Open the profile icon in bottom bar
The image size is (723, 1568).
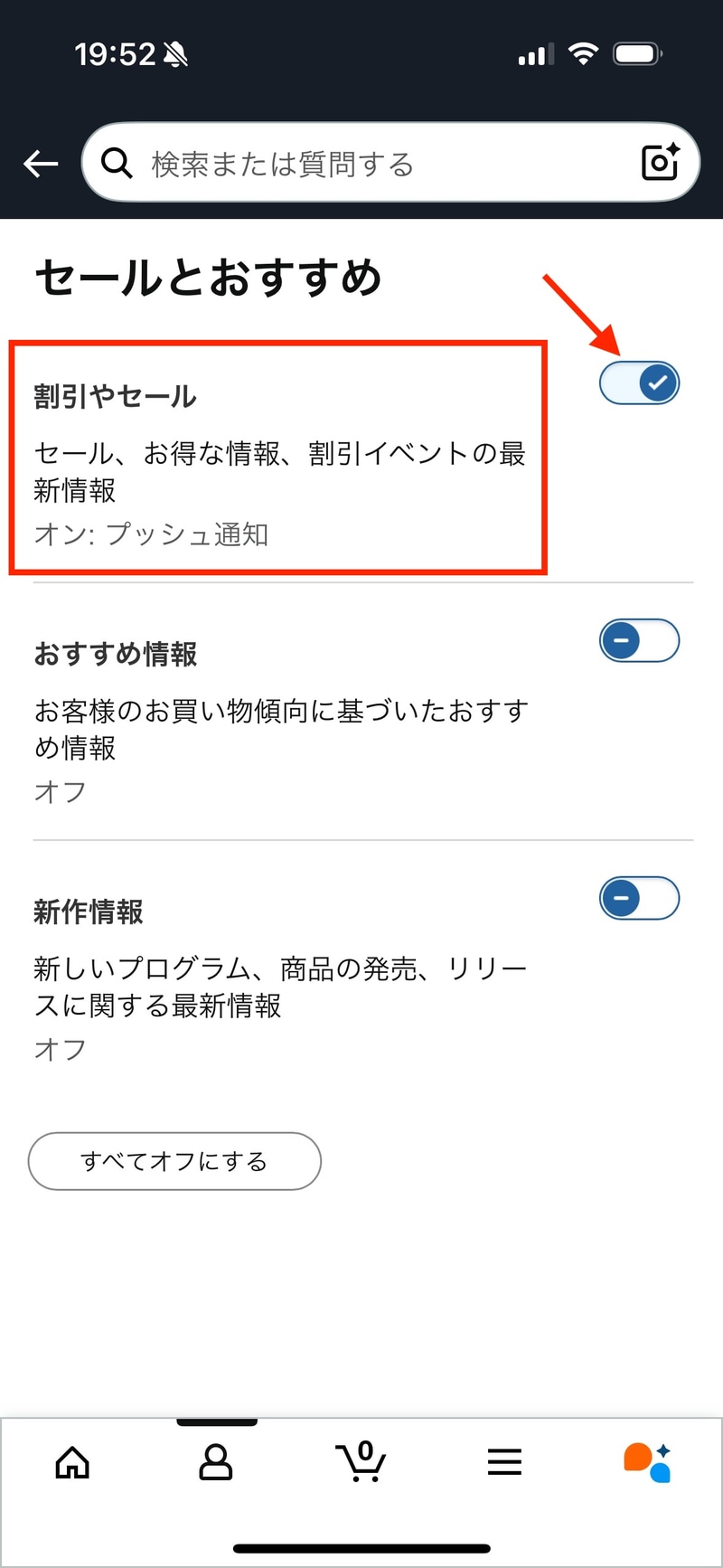coord(215,1461)
